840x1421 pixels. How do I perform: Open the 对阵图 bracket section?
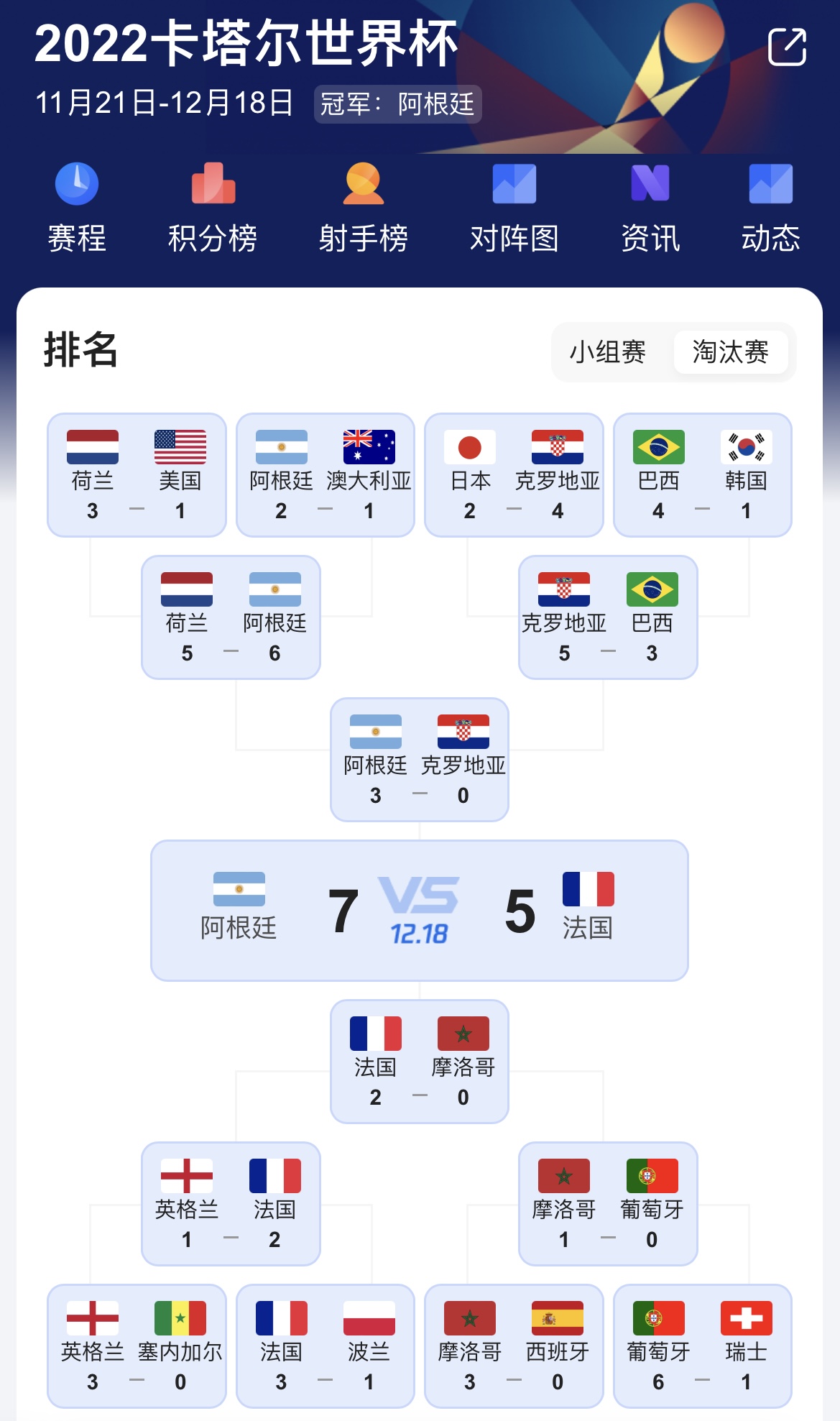coord(514,208)
